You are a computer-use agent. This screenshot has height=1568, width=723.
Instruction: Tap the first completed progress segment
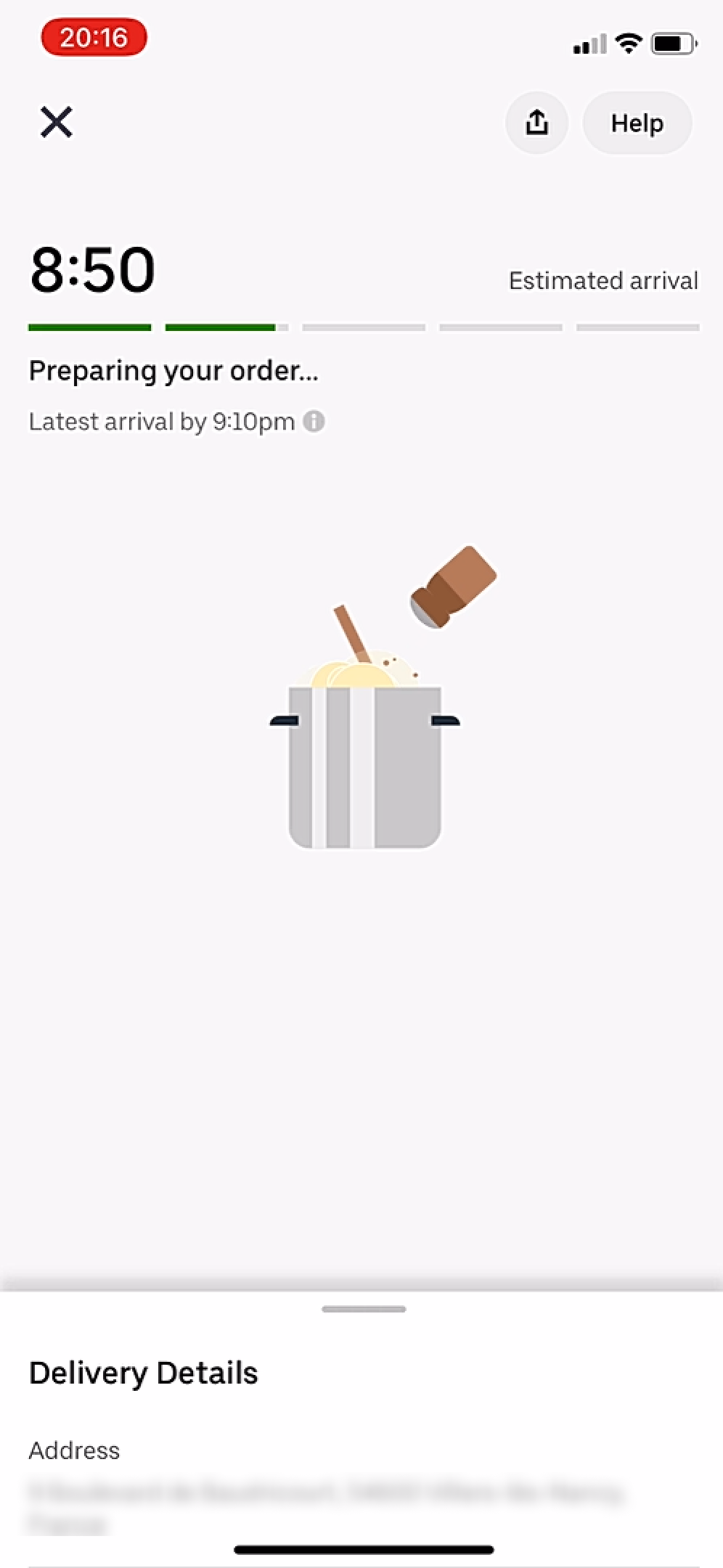[x=89, y=327]
